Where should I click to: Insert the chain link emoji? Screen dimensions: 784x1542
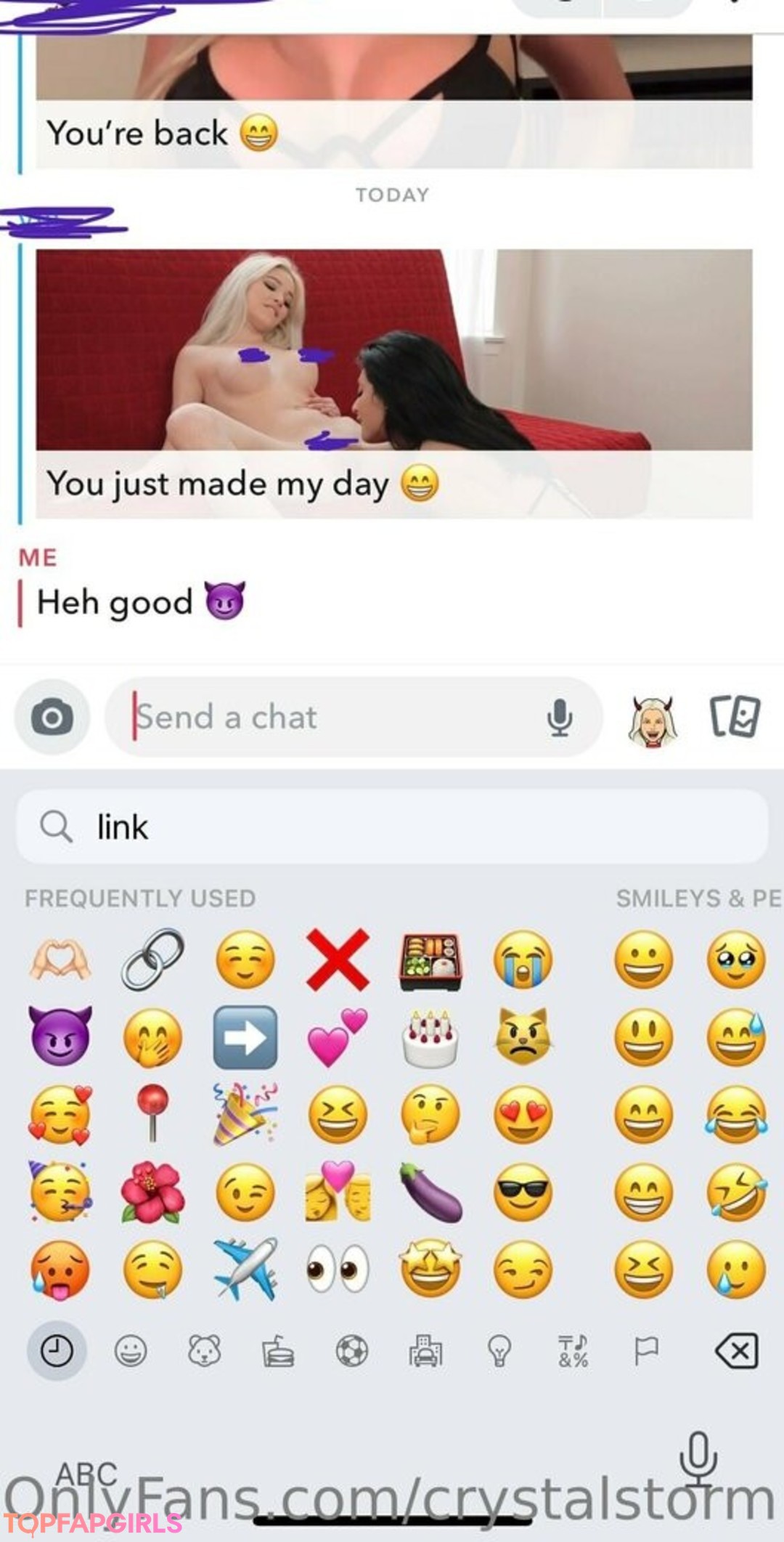tap(152, 959)
